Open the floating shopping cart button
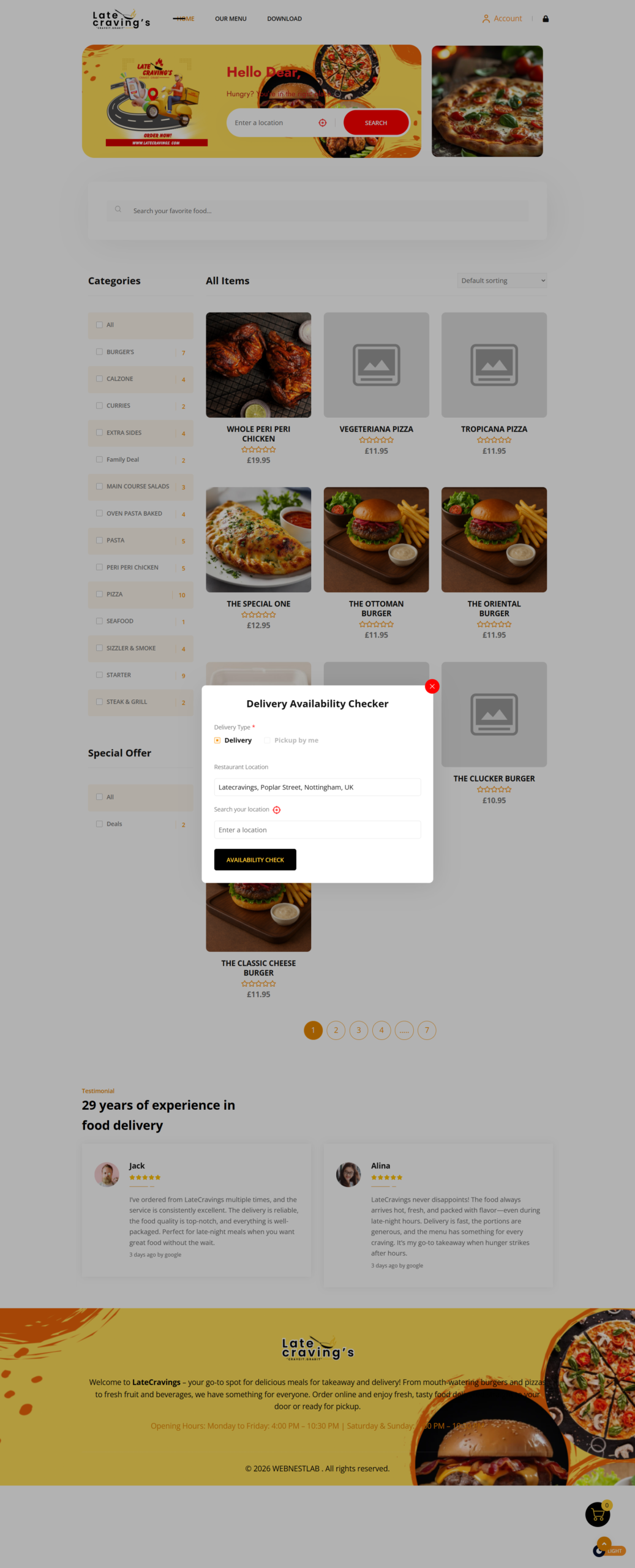The image size is (635, 1568). point(598,1515)
